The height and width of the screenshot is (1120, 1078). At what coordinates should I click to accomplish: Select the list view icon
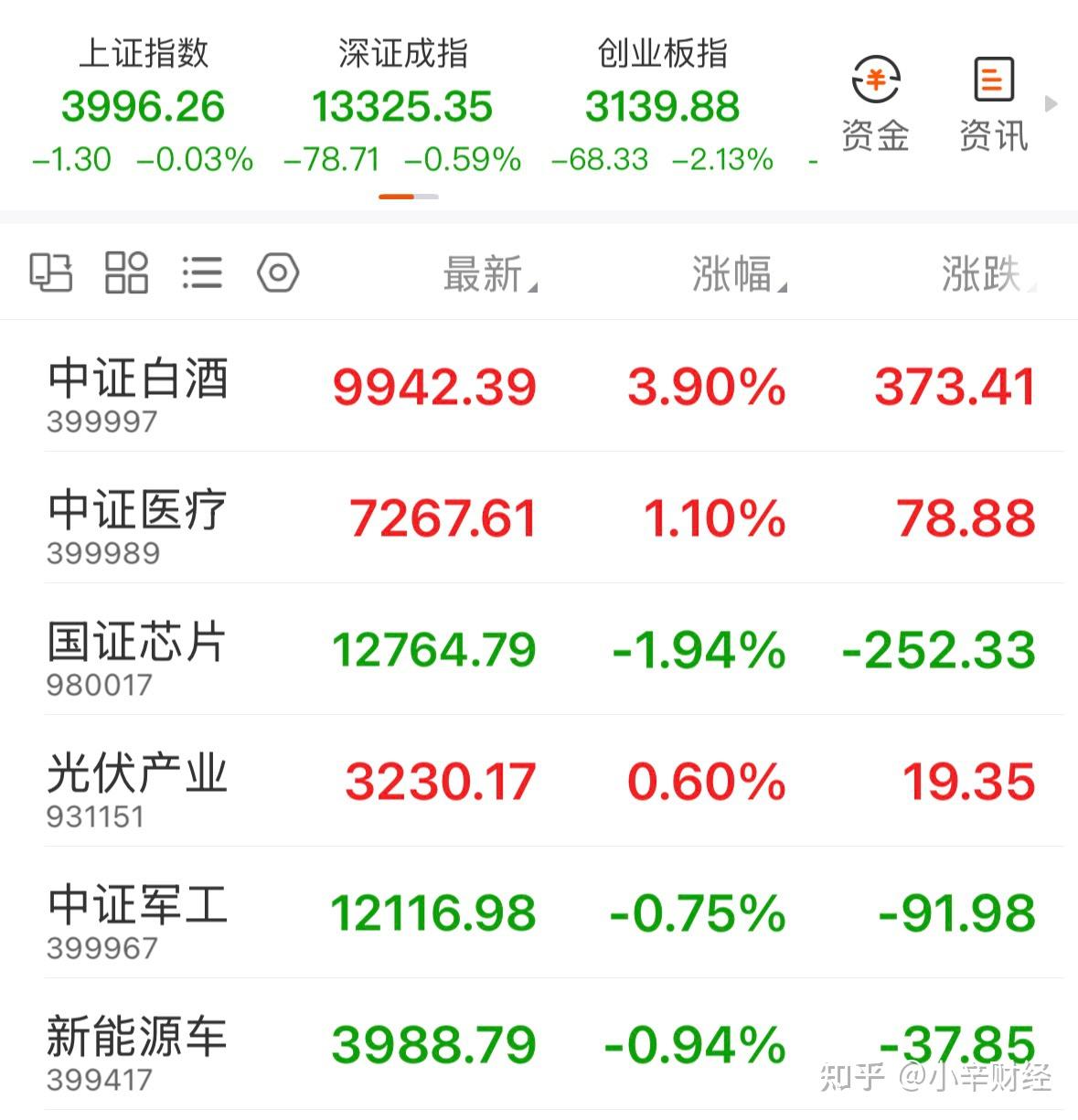tap(203, 272)
